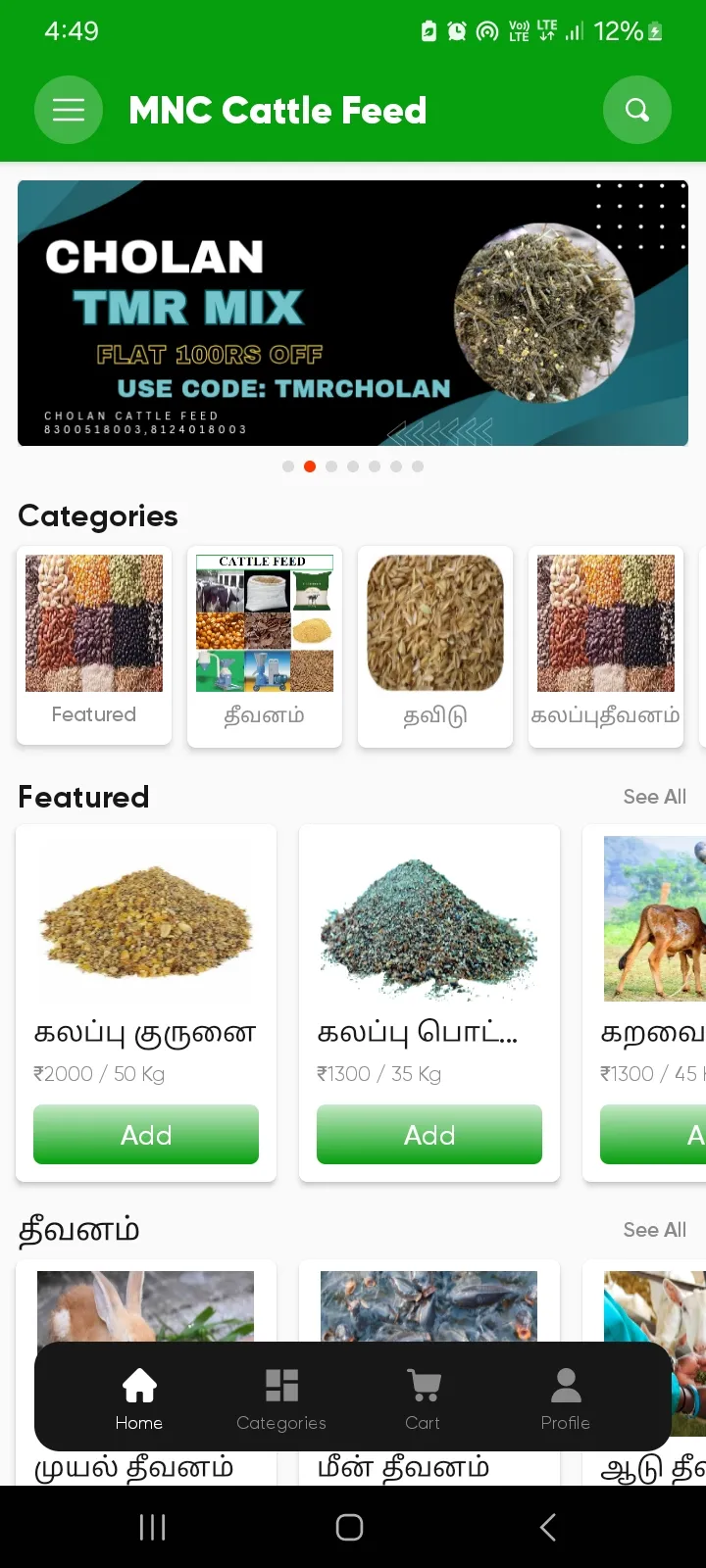Select the third carousel indicator dot
706x1568 pixels.
(x=331, y=466)
